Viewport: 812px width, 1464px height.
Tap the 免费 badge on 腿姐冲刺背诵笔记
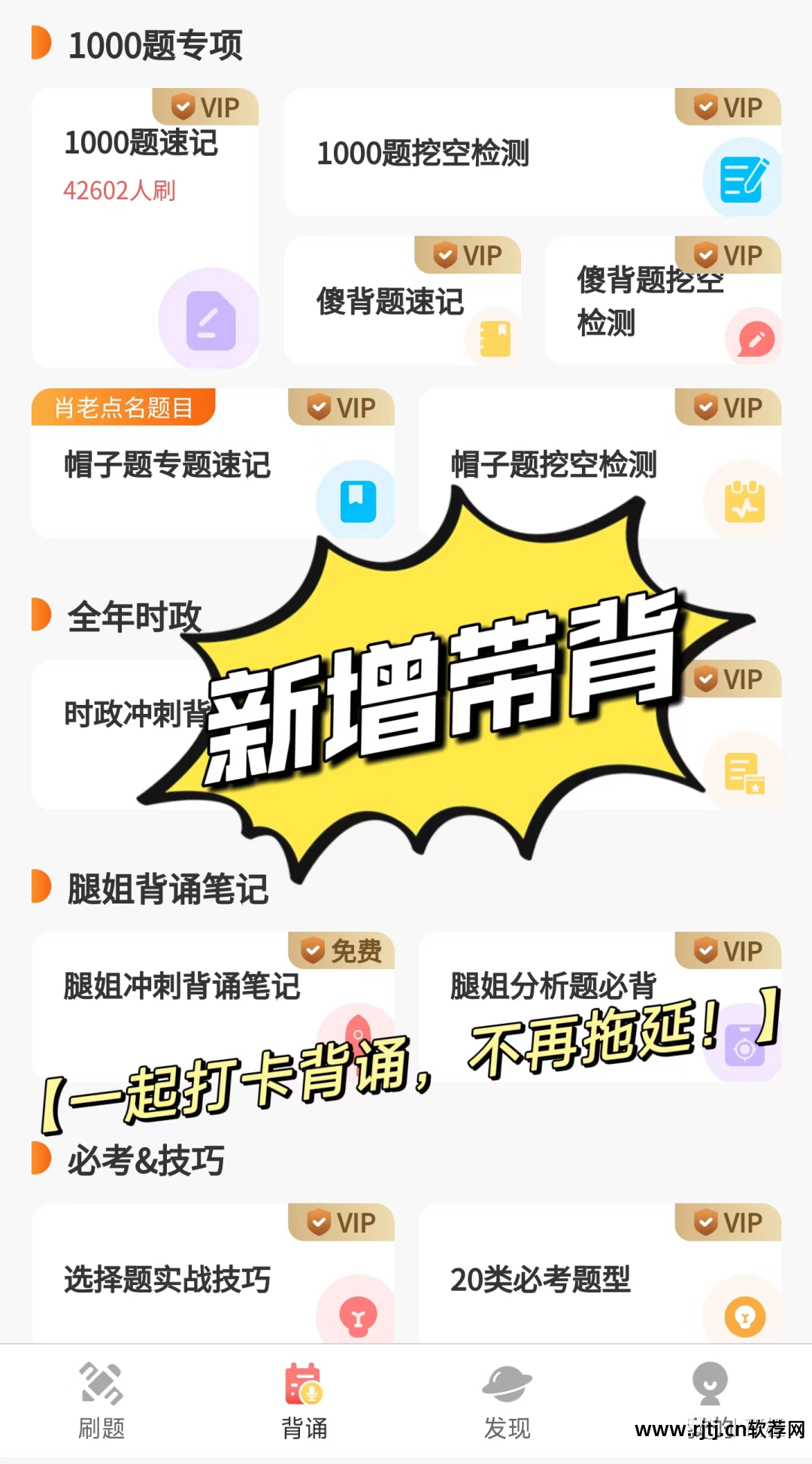(341, 950)
